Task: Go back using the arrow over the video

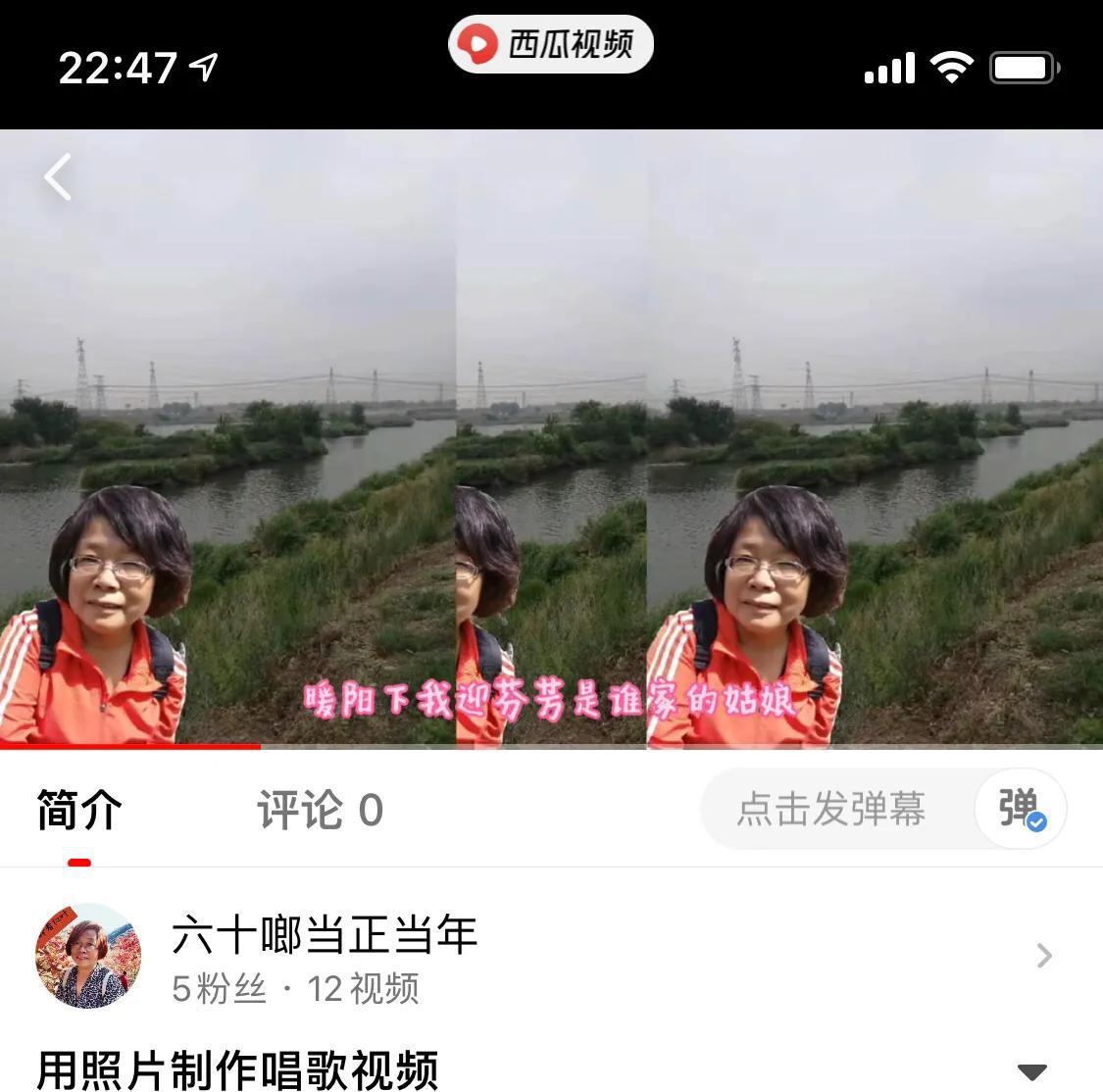Action: click(x=58, y=177)
